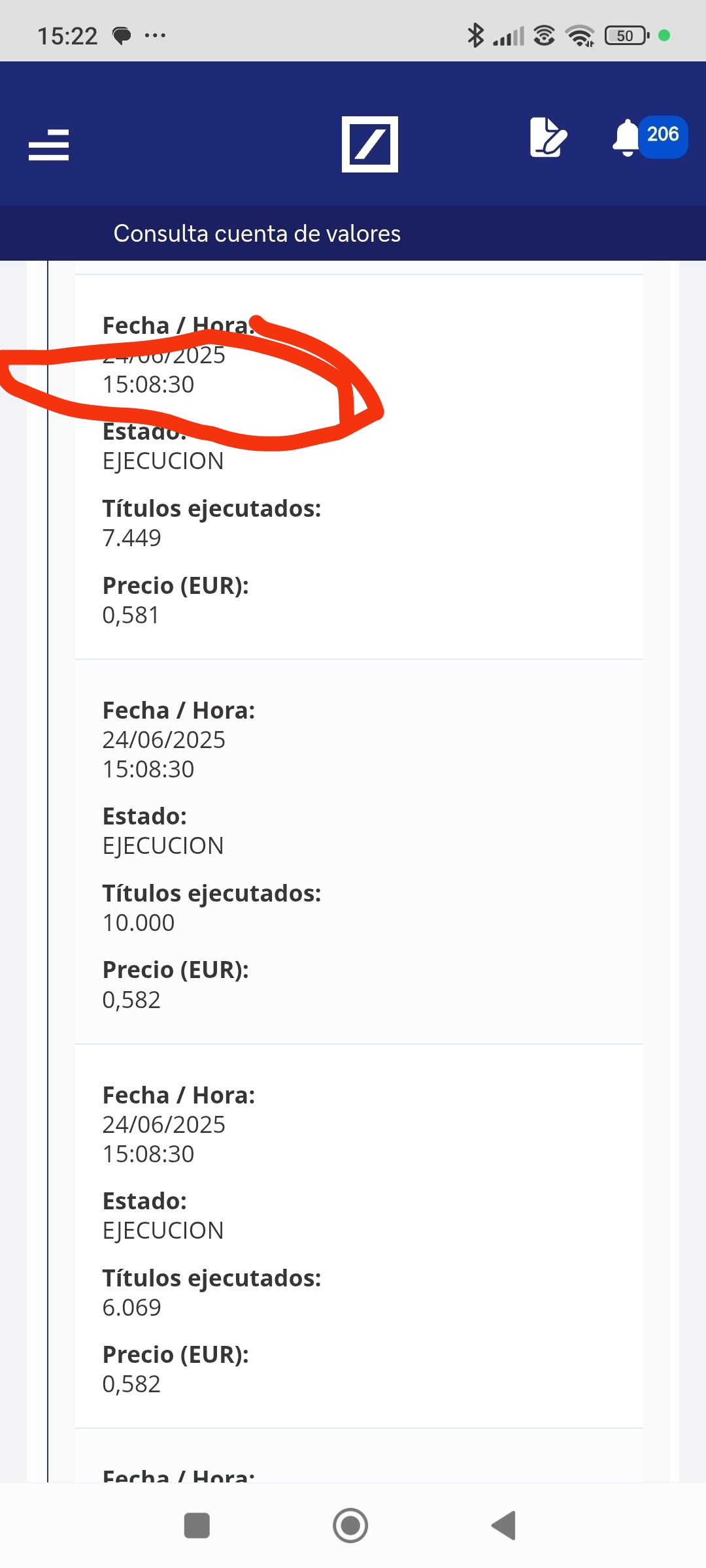Go back using the system back button
The width and height of the screenshot is (706, 1568).
[x=504, y=1526]
